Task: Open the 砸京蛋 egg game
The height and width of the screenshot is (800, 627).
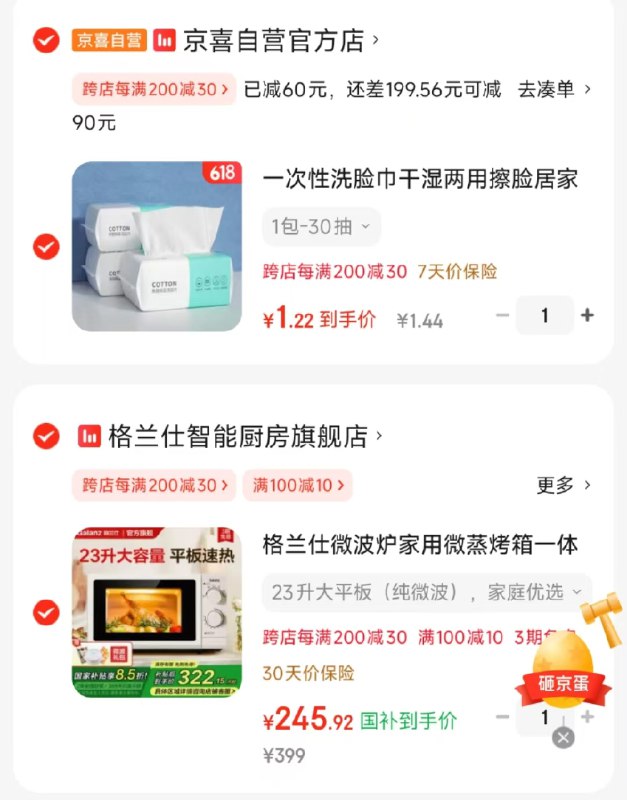Action: tap(563, 665)
